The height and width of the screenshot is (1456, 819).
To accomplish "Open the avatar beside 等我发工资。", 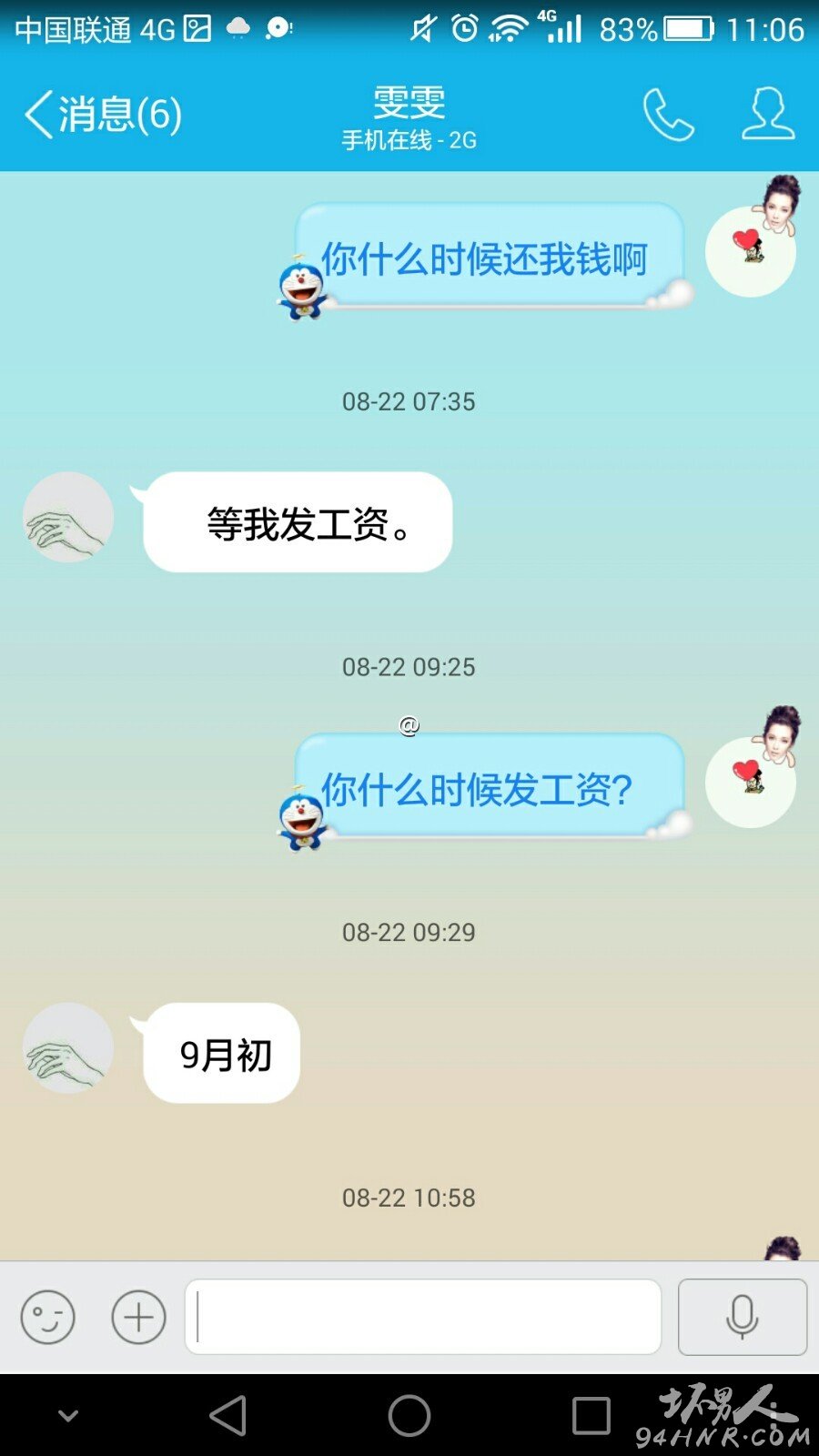I will 68,517.
